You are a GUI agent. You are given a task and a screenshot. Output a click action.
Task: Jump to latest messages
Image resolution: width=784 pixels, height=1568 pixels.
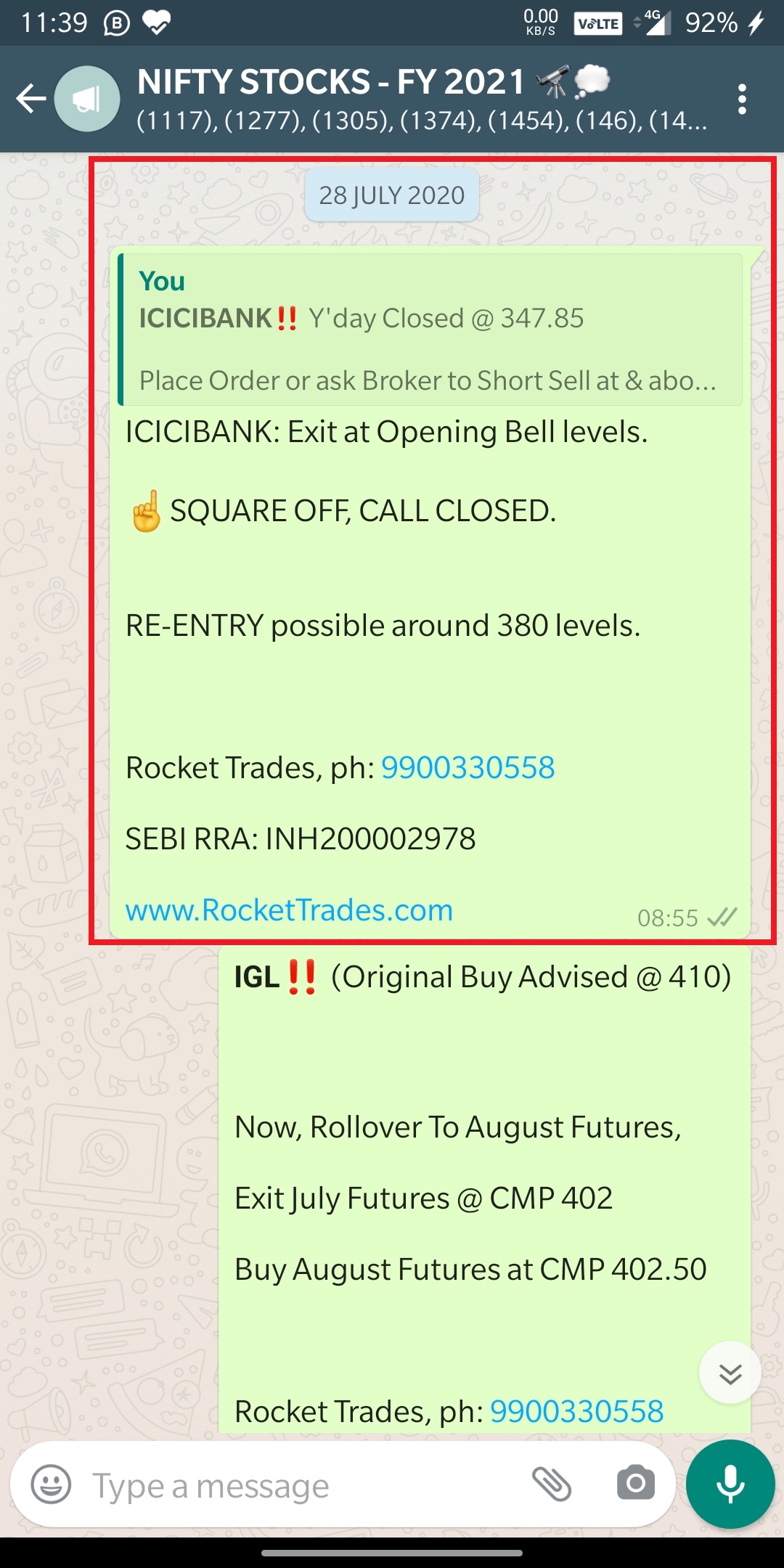tap(730, 1373)
